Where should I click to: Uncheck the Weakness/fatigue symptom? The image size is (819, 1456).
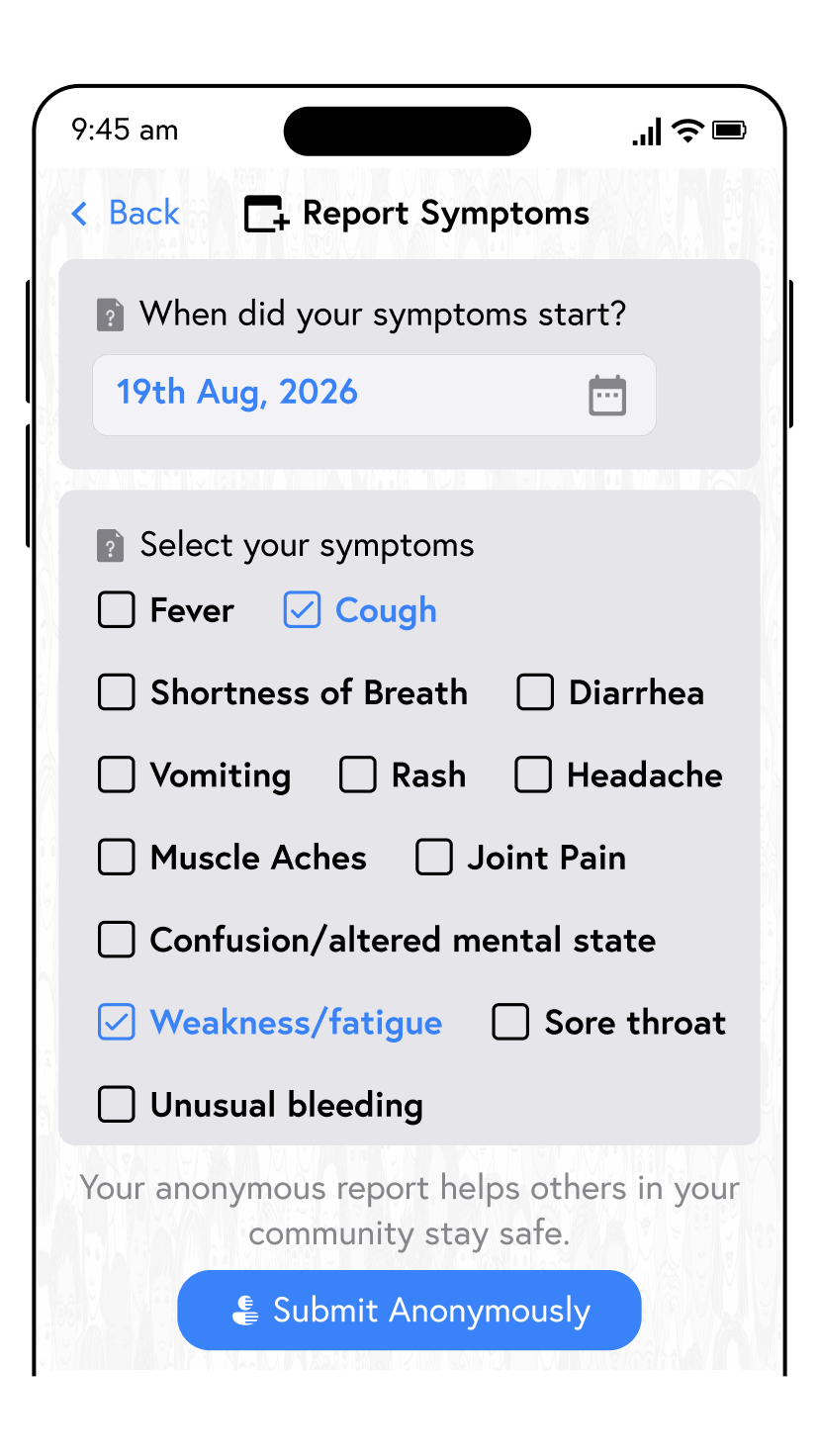click(x=117, y=1022)
